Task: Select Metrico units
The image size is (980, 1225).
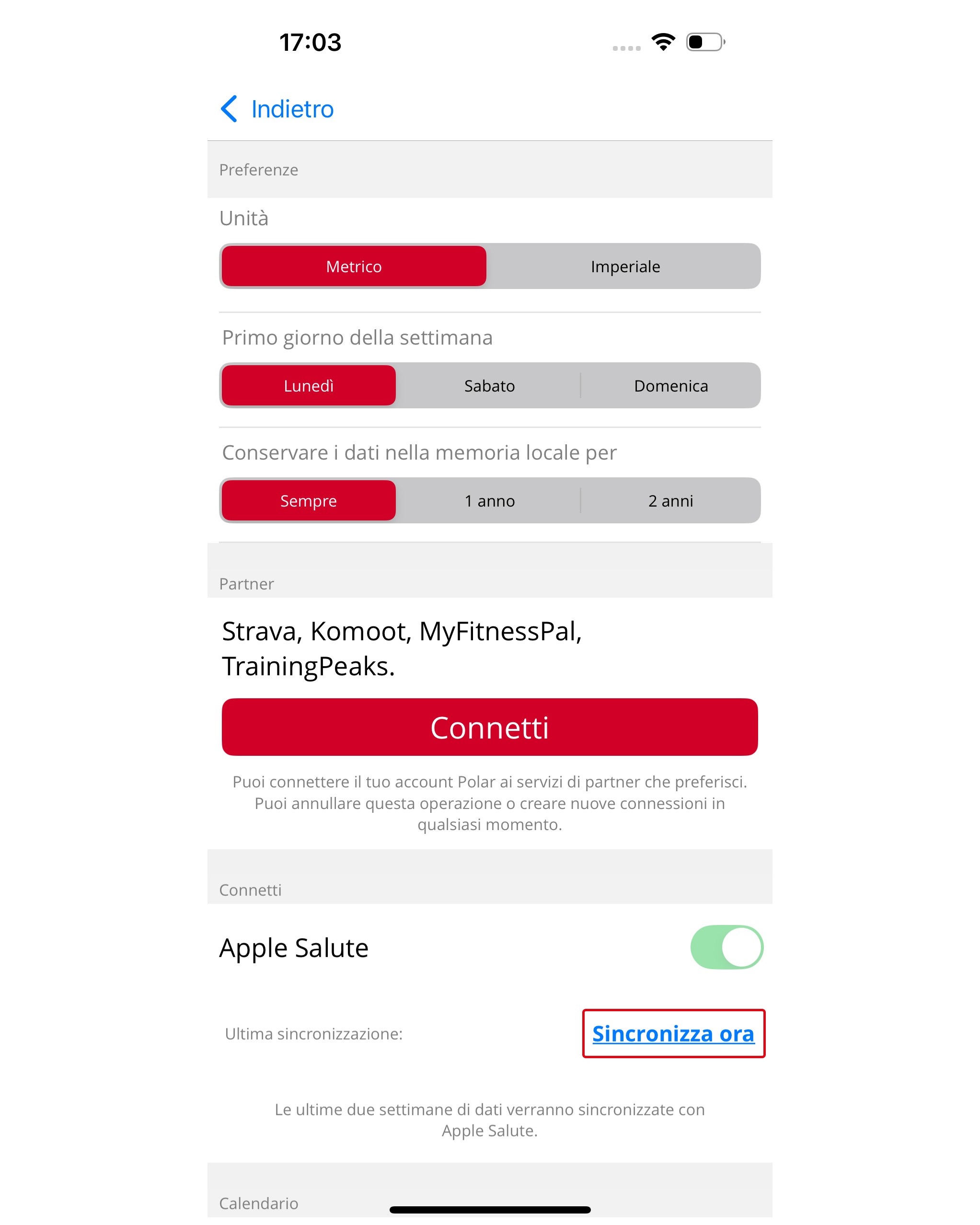Action: (x=353, y=266)
